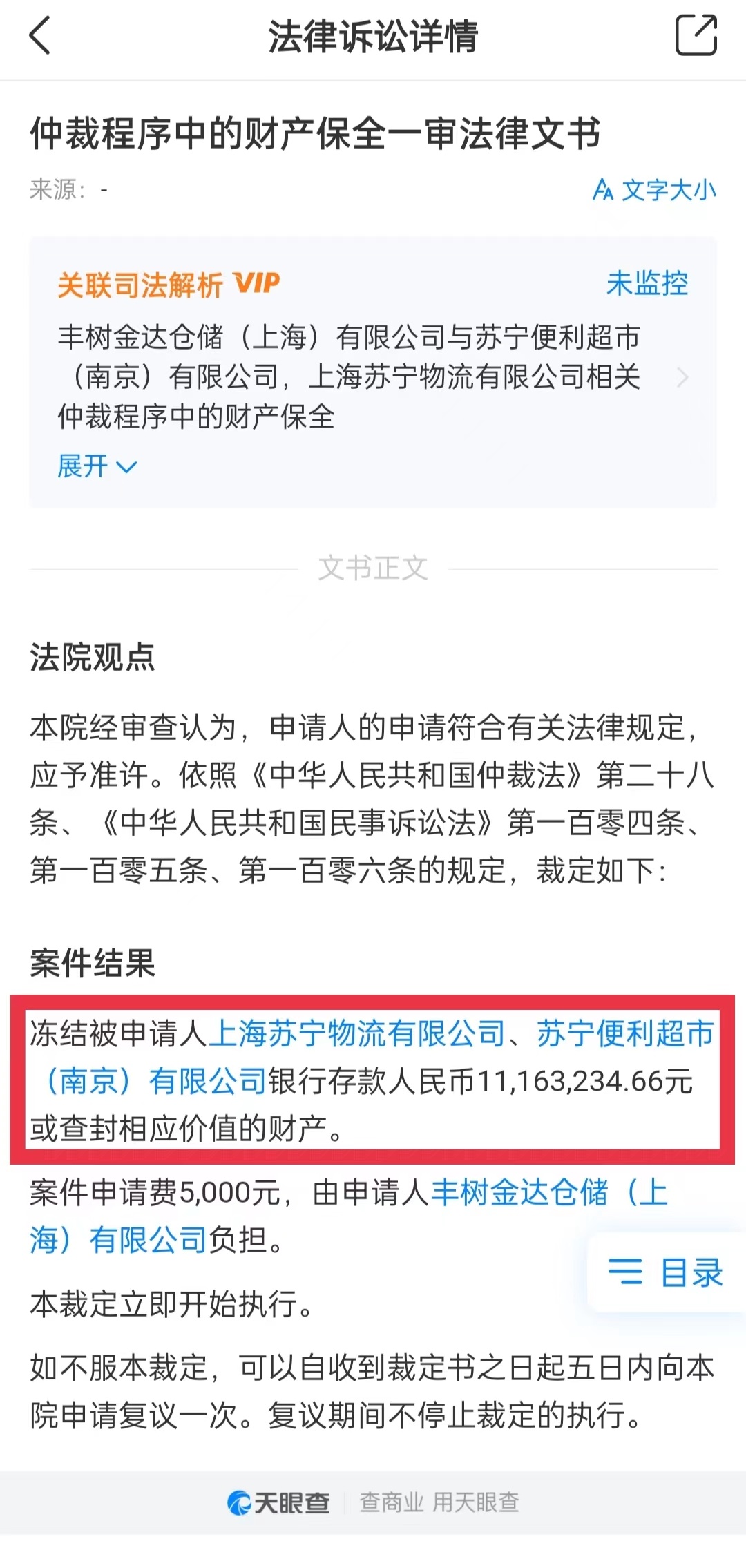
Task: Tap 未监控 to monitor this case
Action: (x=647, y=283)
